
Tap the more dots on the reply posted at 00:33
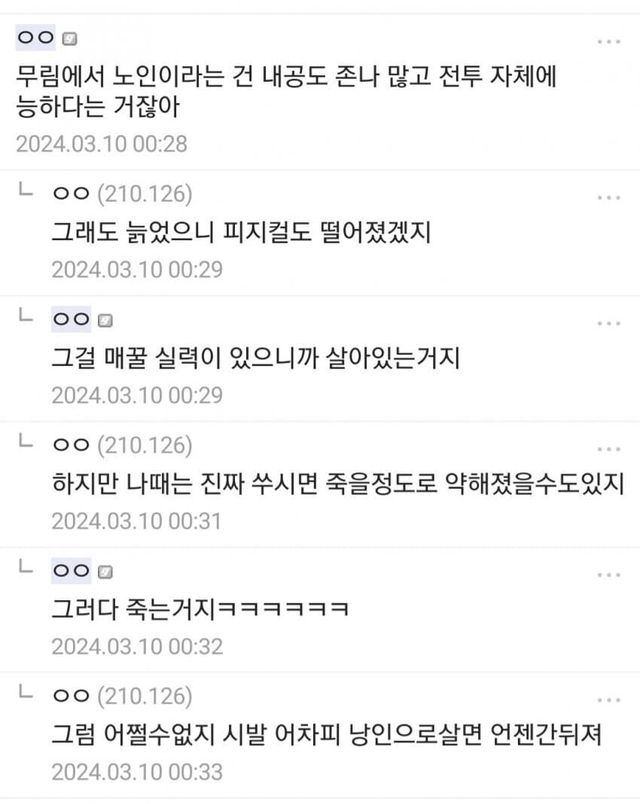coord(608,700)
